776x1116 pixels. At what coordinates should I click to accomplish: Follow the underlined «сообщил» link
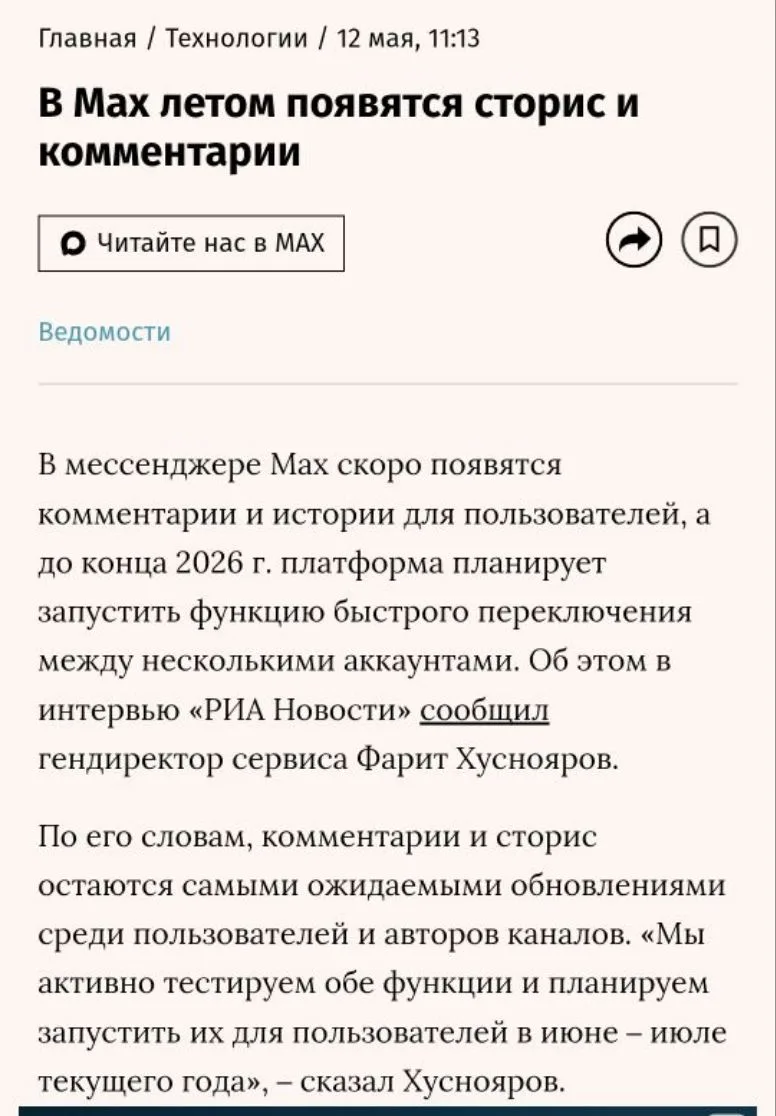coord(484,710)
